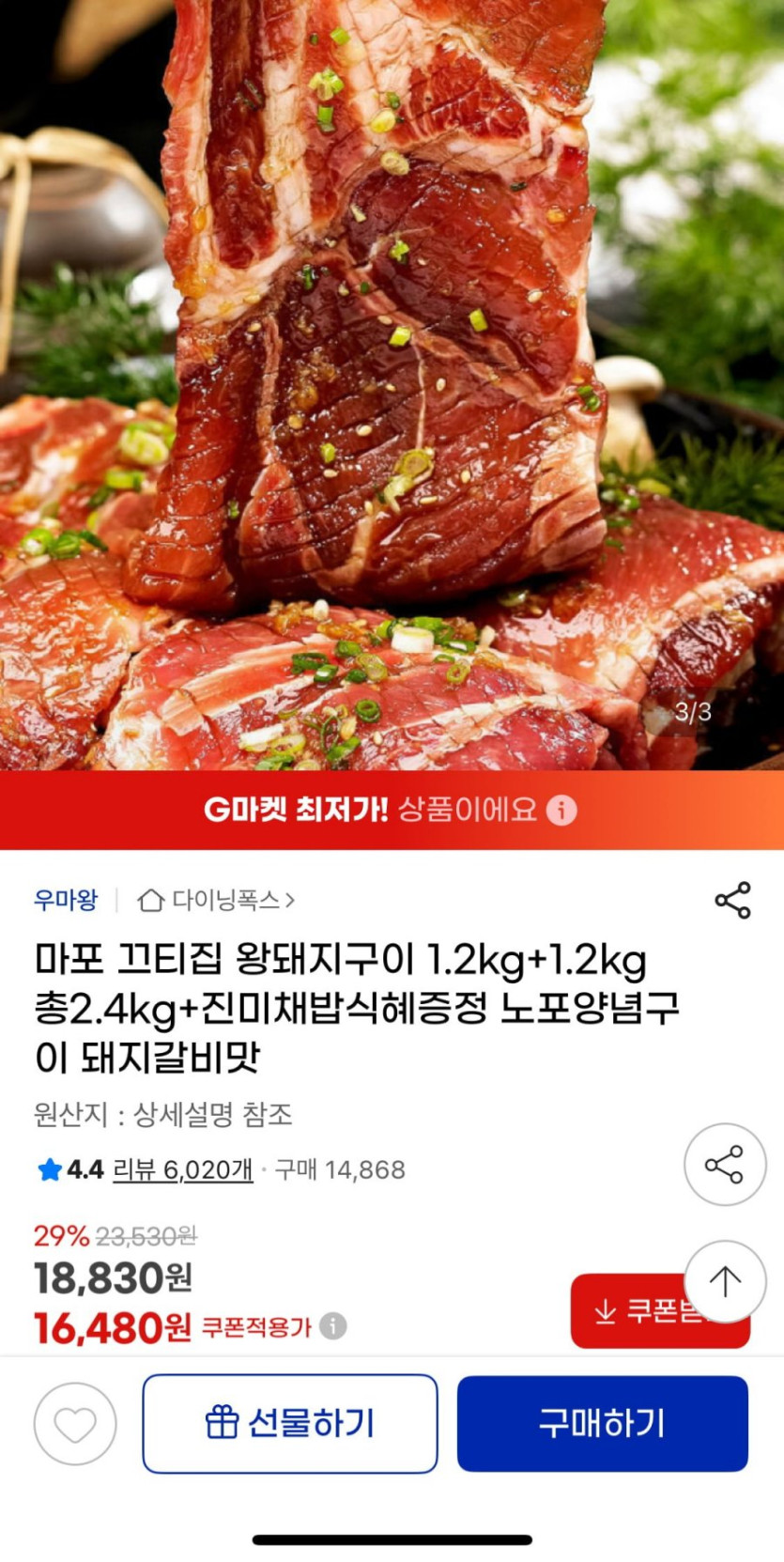This screenshot has width=784, height=1562.
Task: Tap the 선물하기 gift button
Action: coord(289,1422)
